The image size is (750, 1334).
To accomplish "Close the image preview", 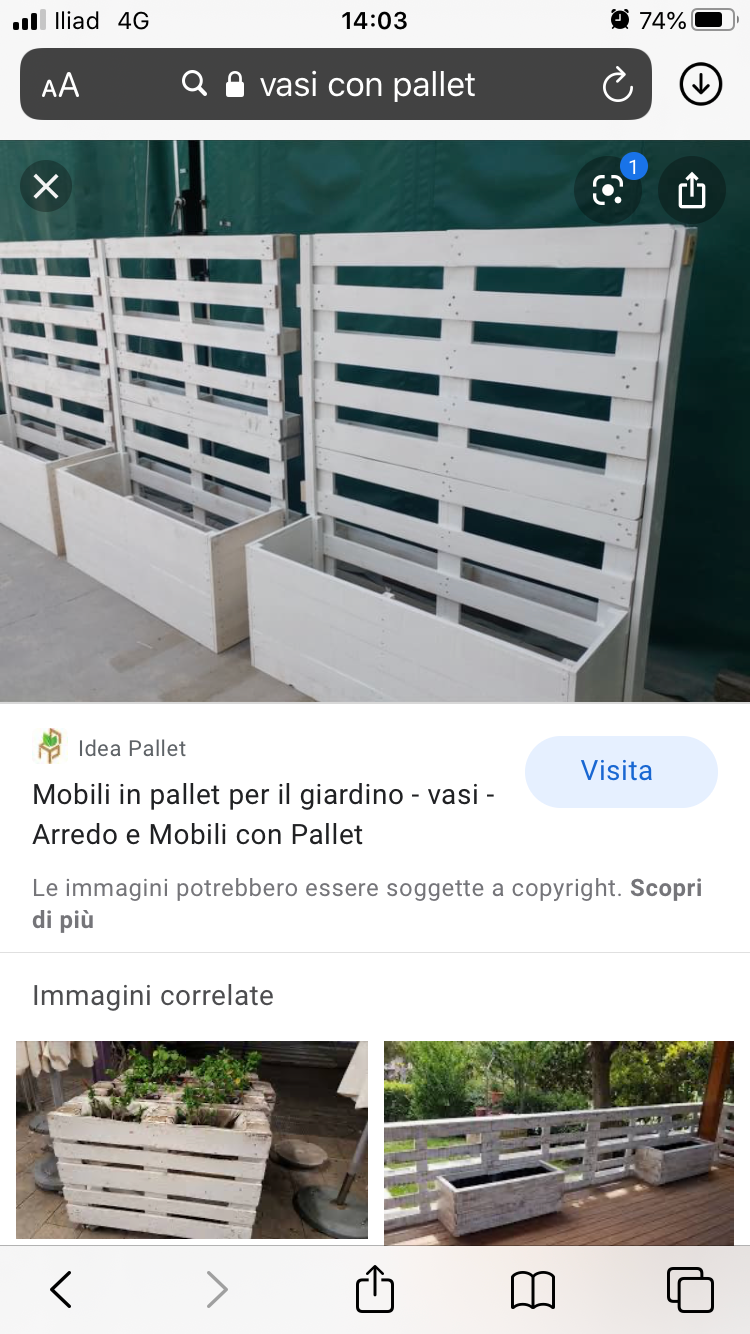I will point(46,187).
